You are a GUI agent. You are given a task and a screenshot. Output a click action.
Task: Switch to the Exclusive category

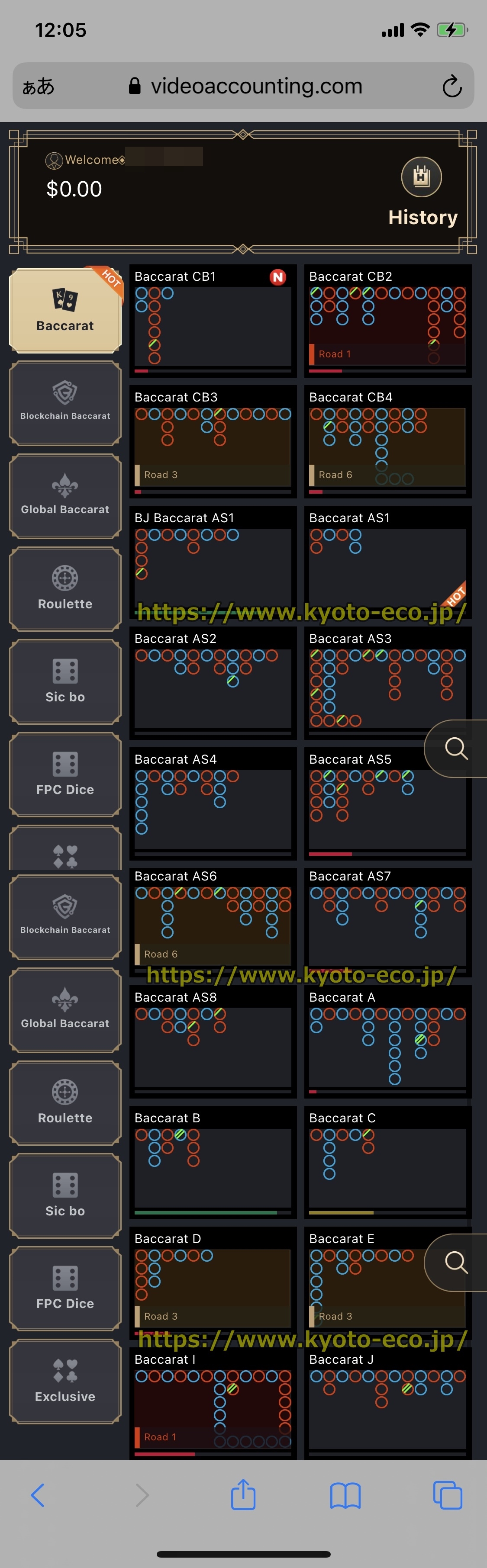point(65,1381)
